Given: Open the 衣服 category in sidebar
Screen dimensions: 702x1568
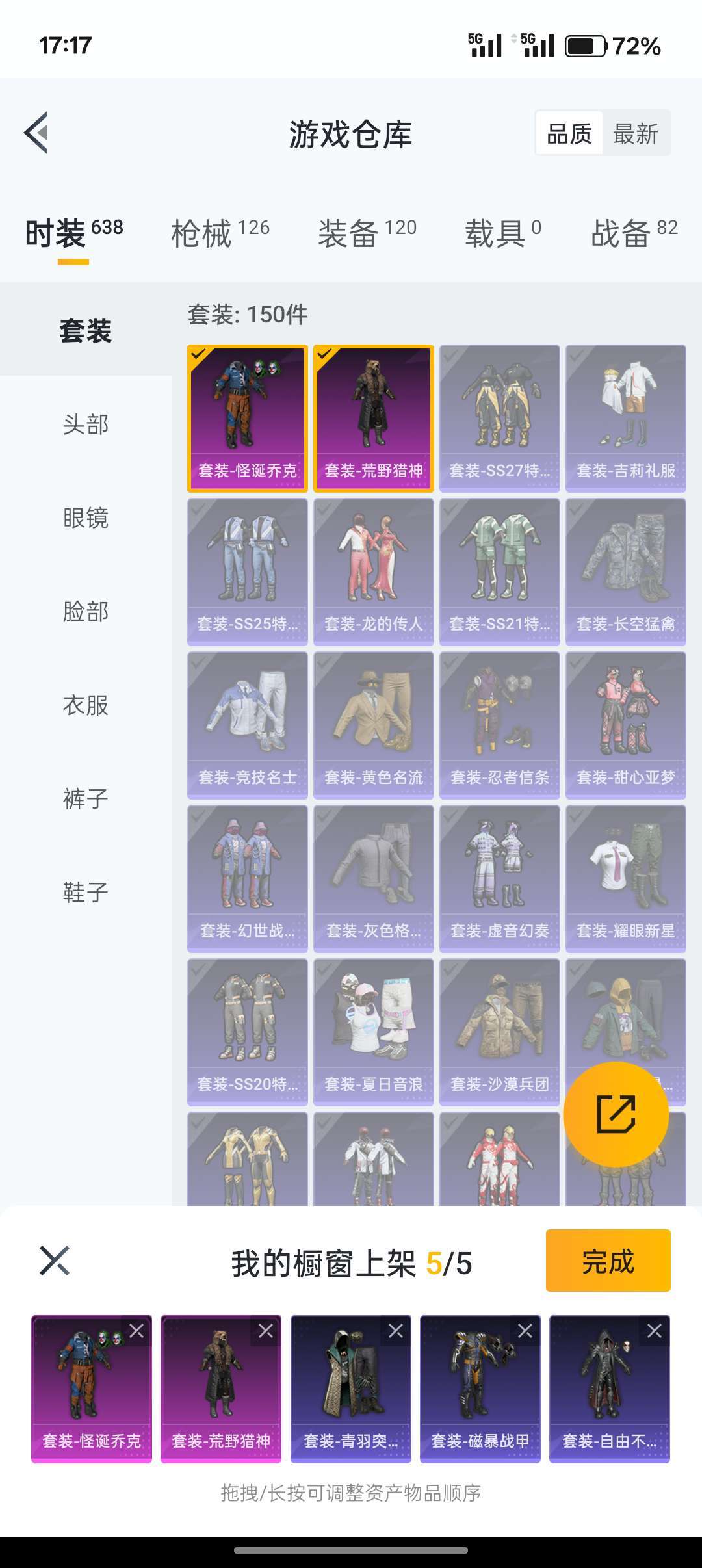Looking at the screenshot, I should tap(86, 705).
